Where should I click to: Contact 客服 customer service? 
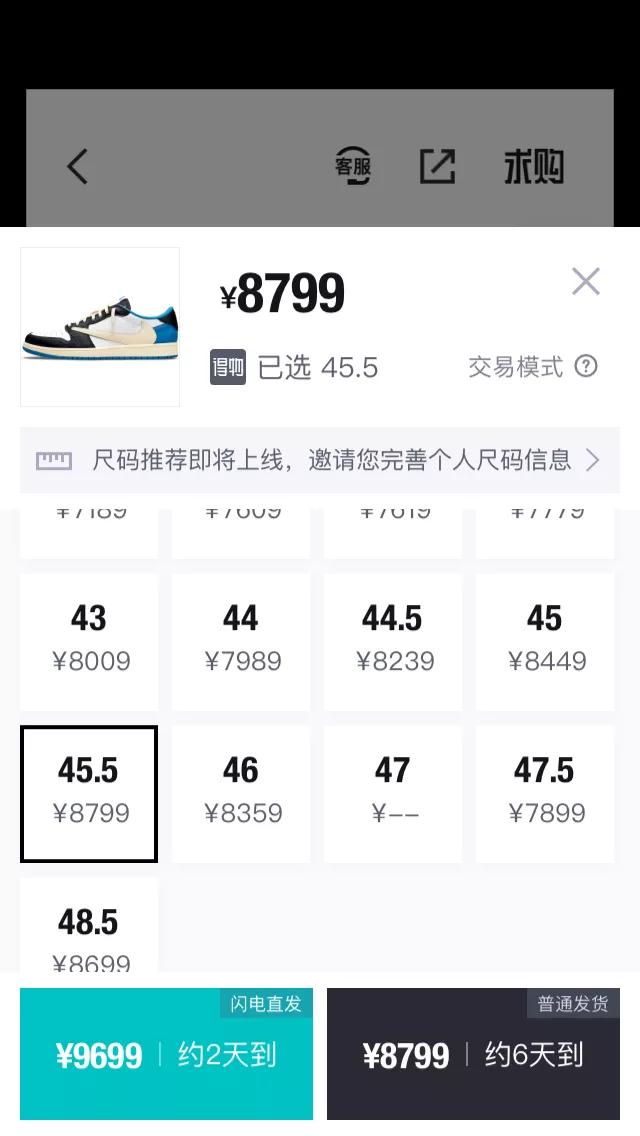(x=352, y=166)
